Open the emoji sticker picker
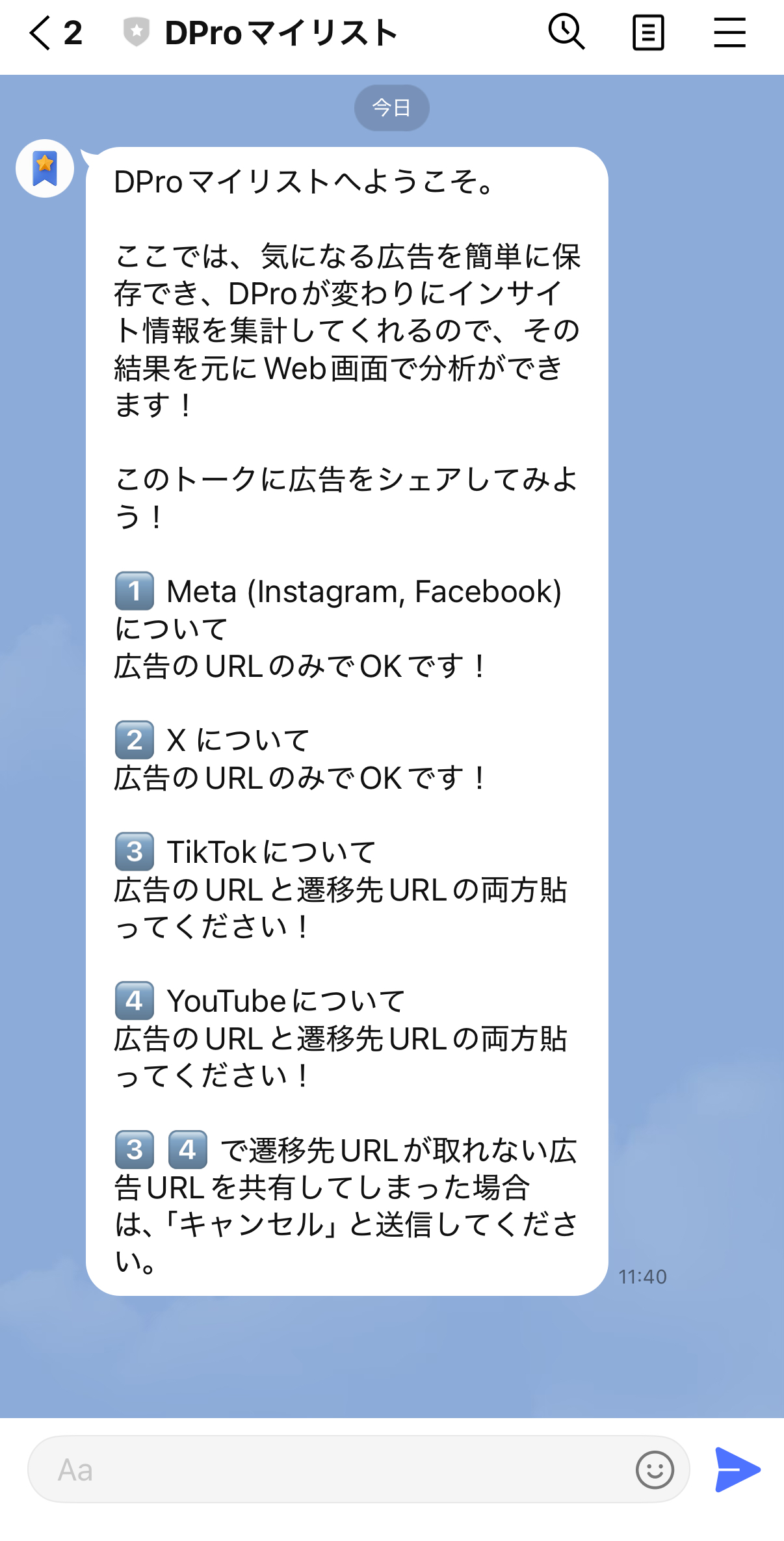 click(654, 1469)
